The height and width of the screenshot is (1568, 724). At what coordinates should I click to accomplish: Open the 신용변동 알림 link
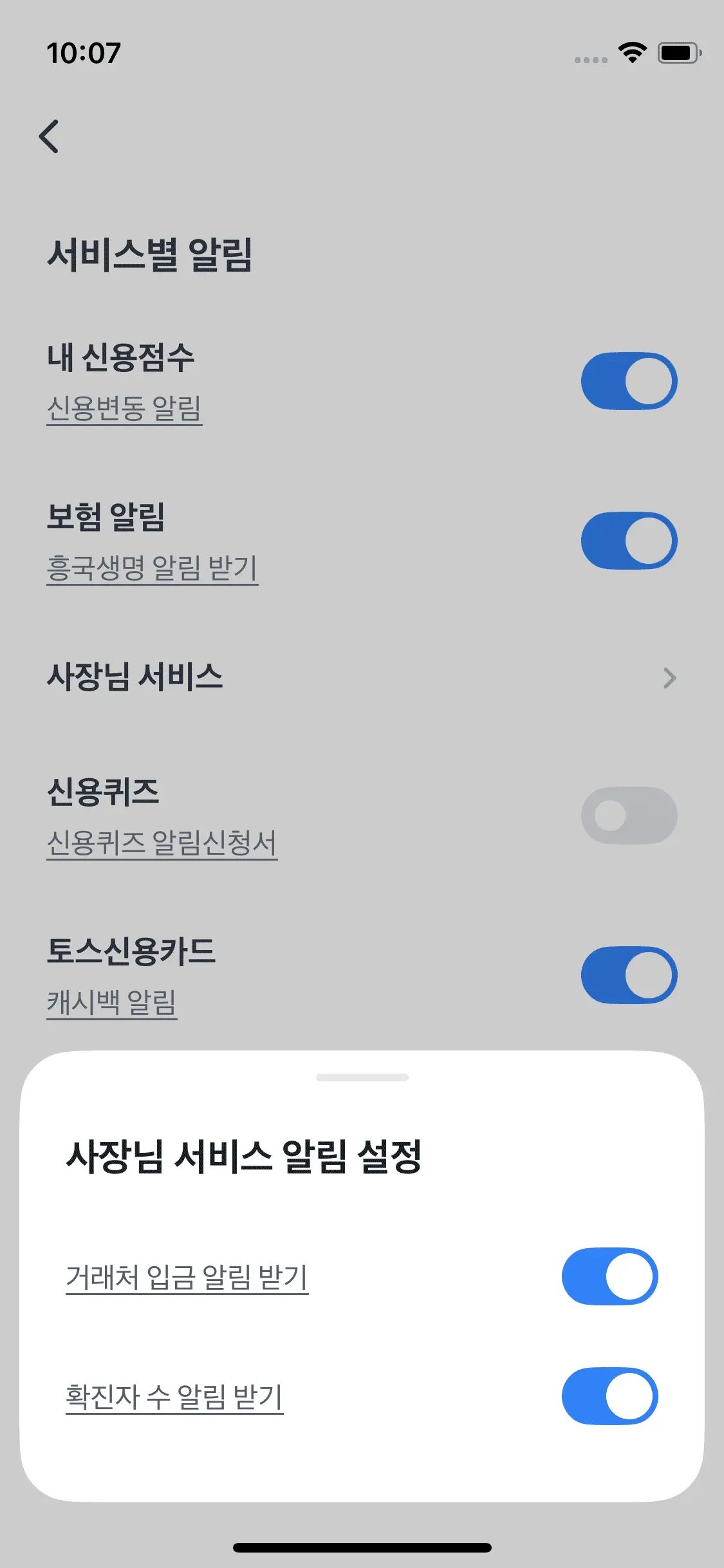[124, 408]
